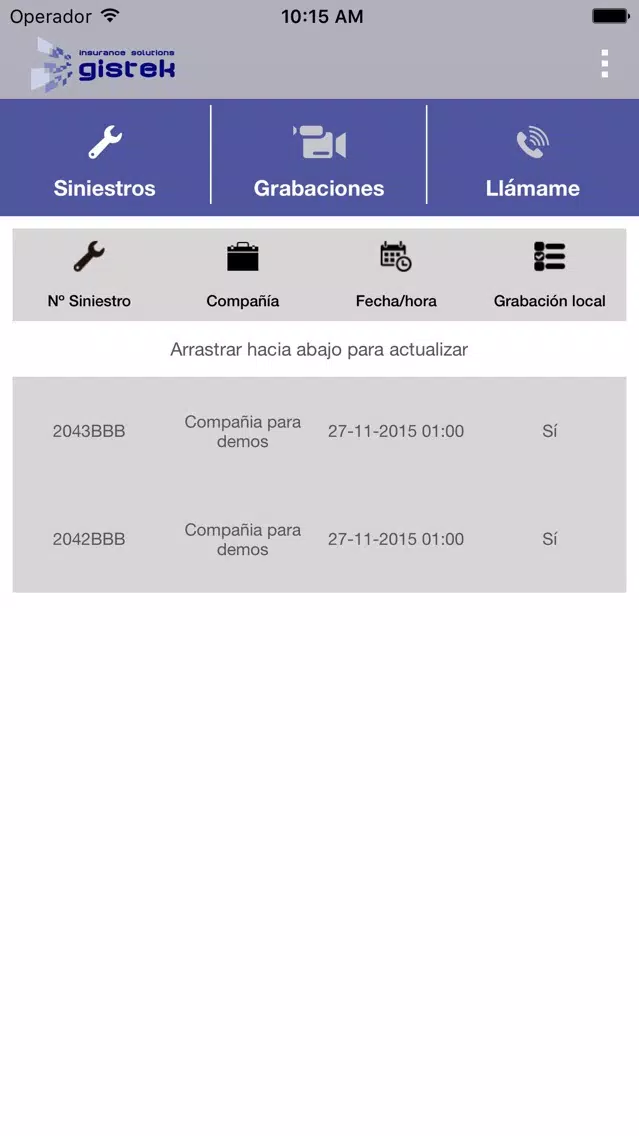Sort by Grabación local column
Viewport: 639px width, 1136px height.
(x=550, y=275)
